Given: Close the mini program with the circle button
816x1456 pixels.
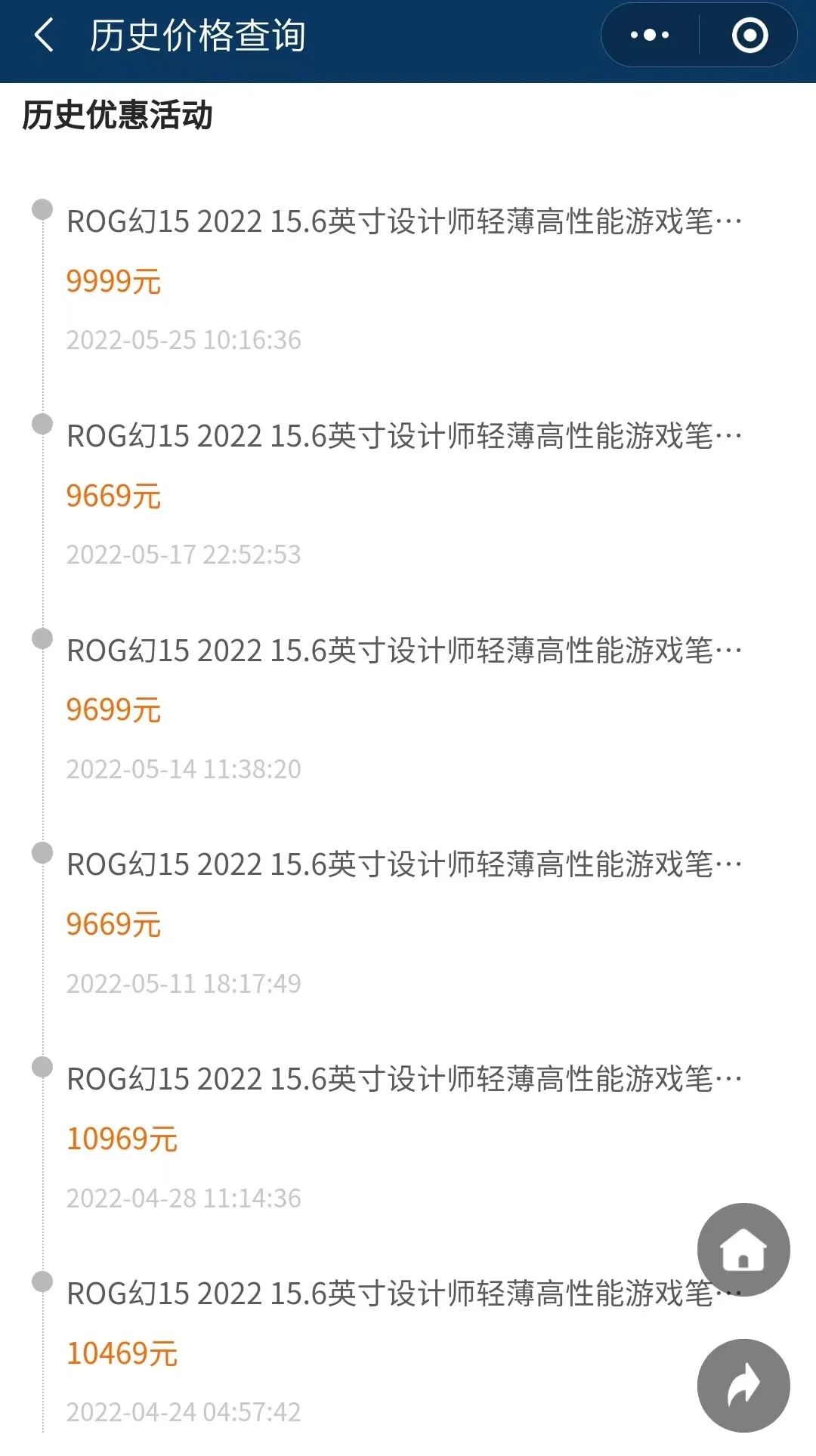Looking at the screenshot, I should coord(750,36).
